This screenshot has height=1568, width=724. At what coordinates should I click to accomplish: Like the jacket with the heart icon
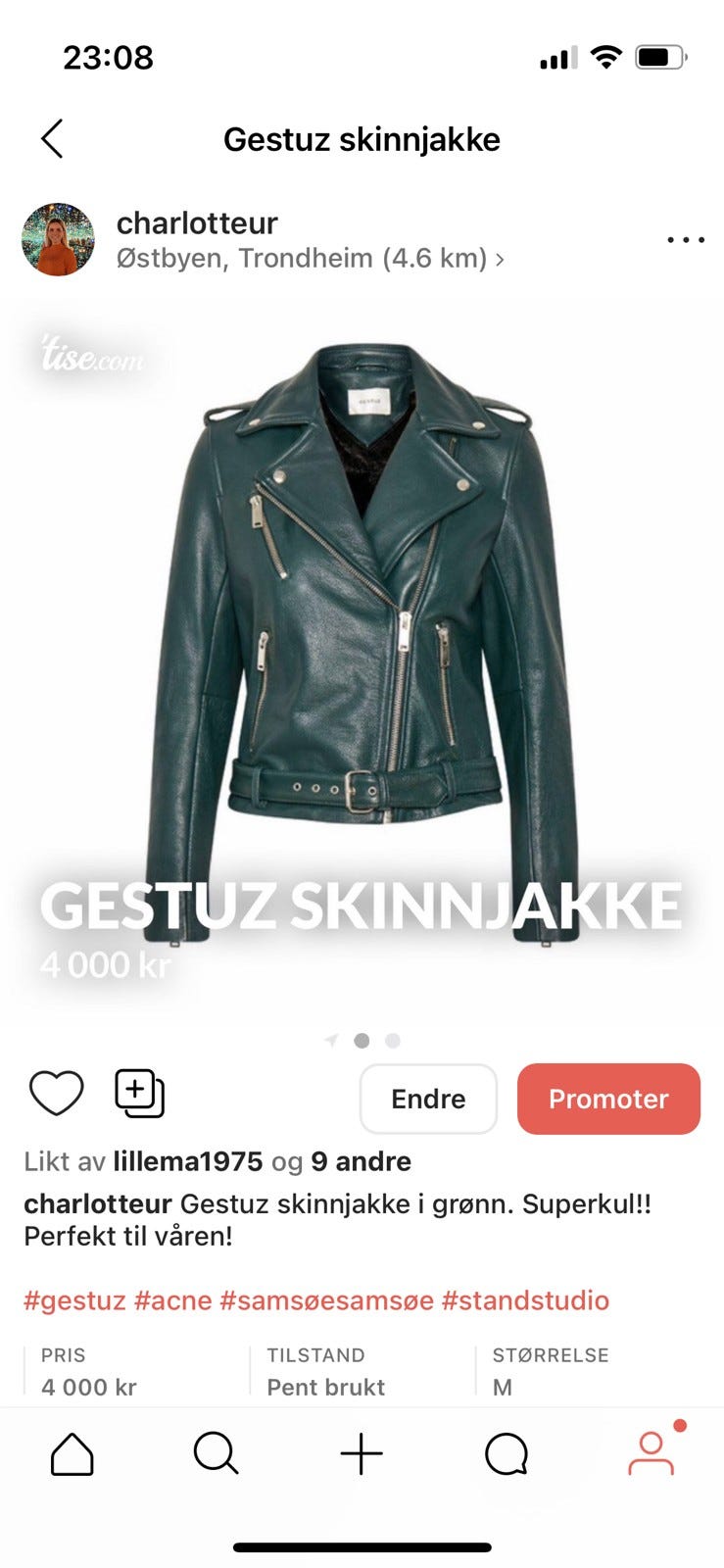tap(58, 1092)
